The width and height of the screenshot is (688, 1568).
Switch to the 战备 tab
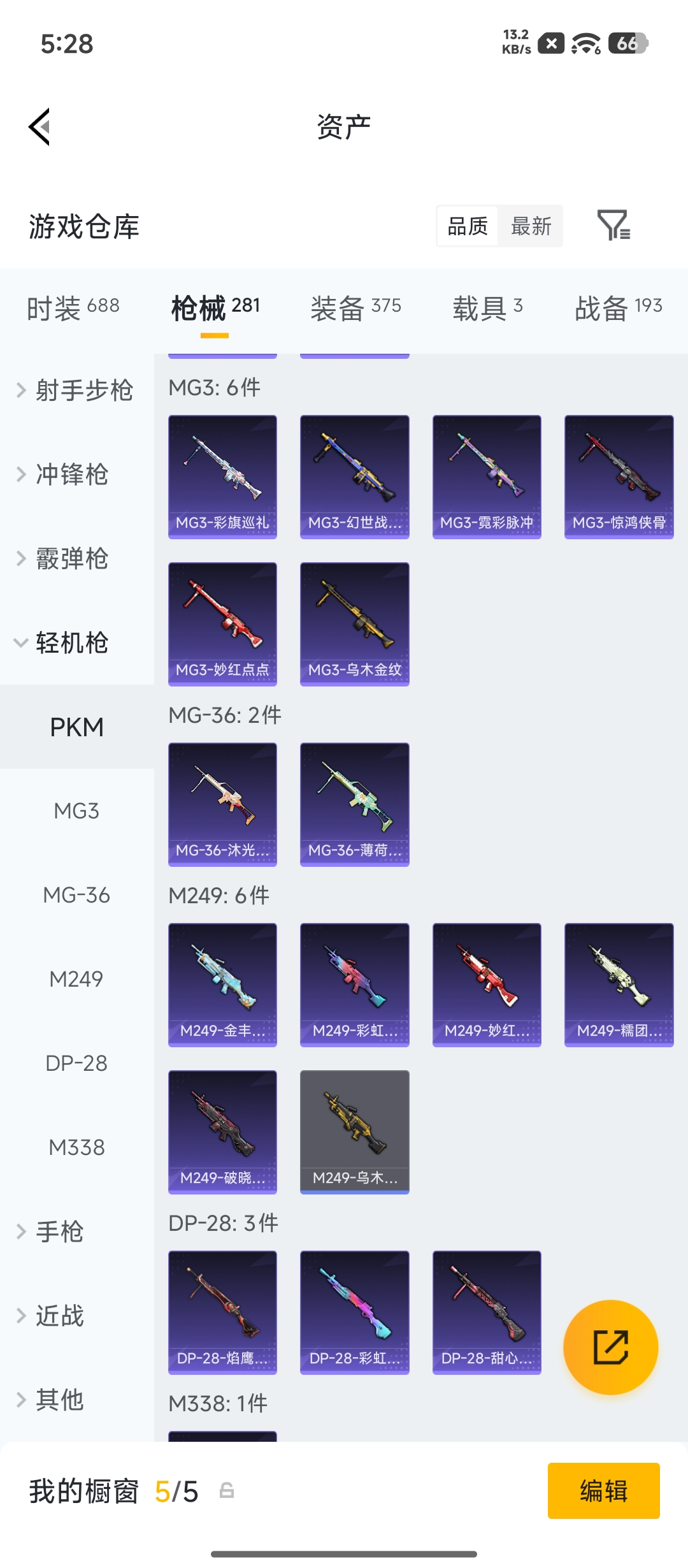(x=619, y=309)
